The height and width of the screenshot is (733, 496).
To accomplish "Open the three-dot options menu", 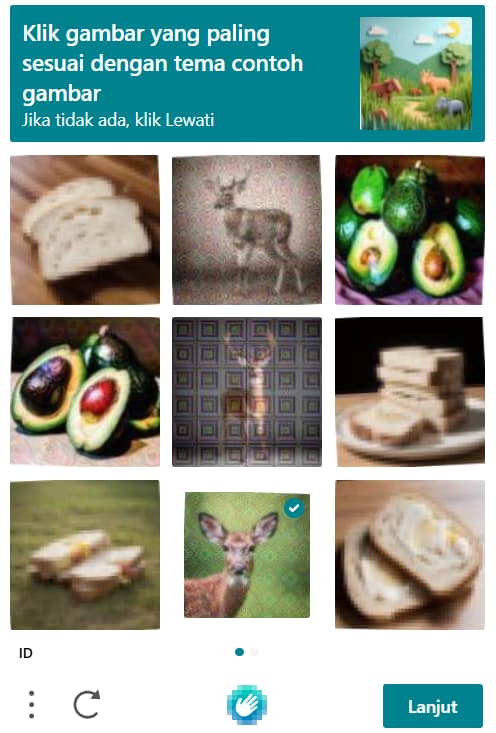I will point(31,704).
